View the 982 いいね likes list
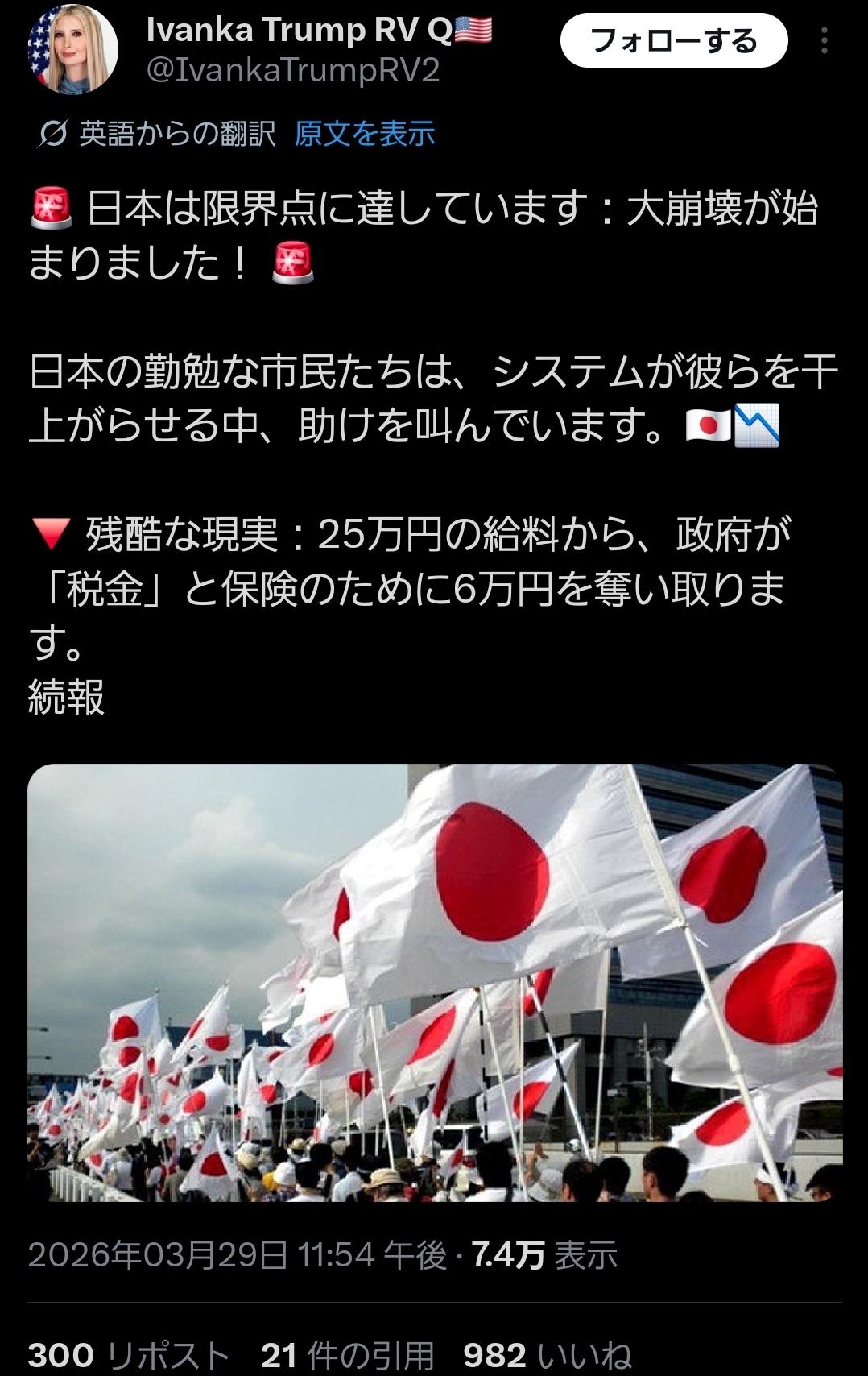 [x=548, y=1355]
